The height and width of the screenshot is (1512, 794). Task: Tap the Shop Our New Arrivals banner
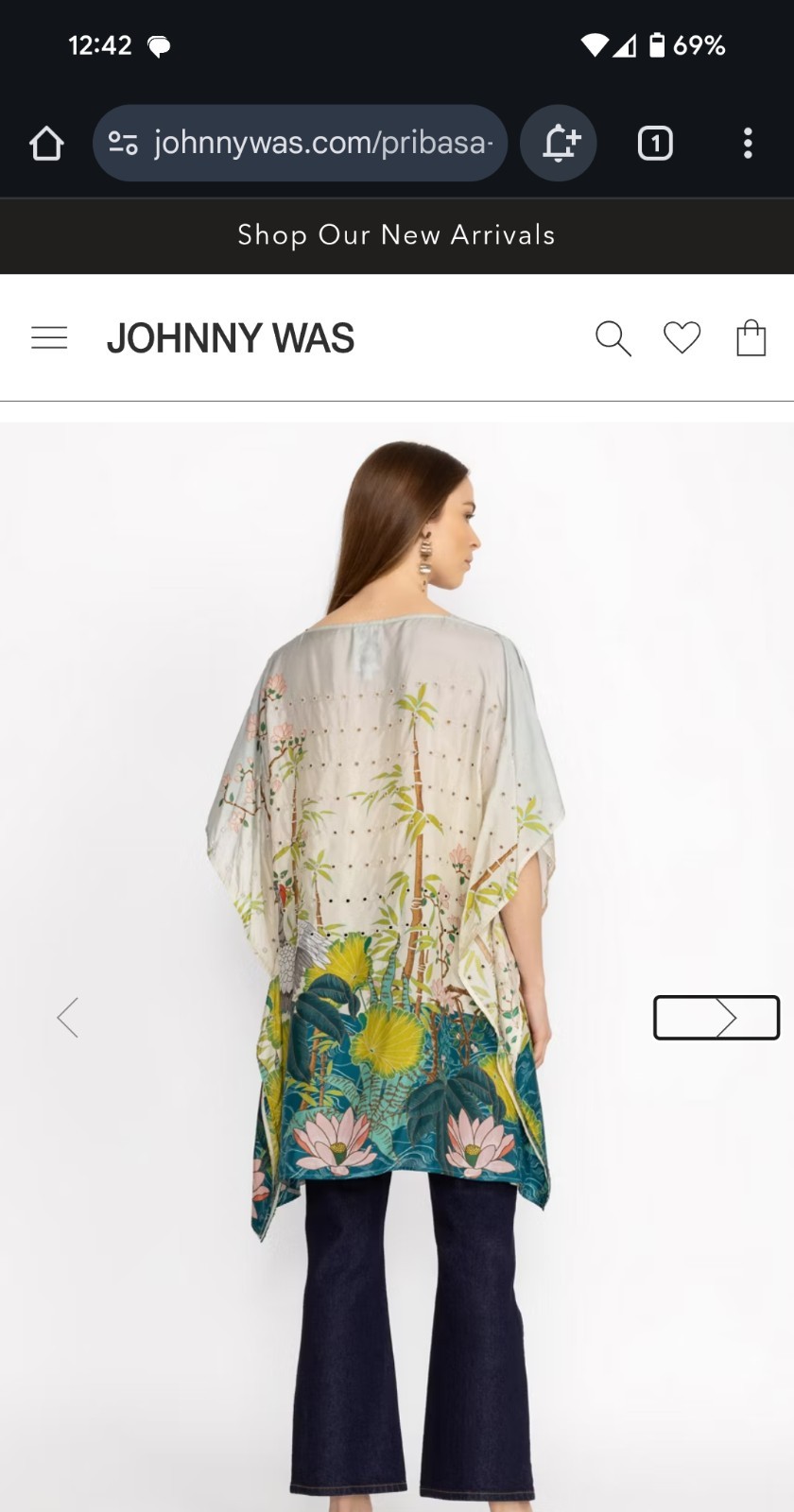click(396, 235)
